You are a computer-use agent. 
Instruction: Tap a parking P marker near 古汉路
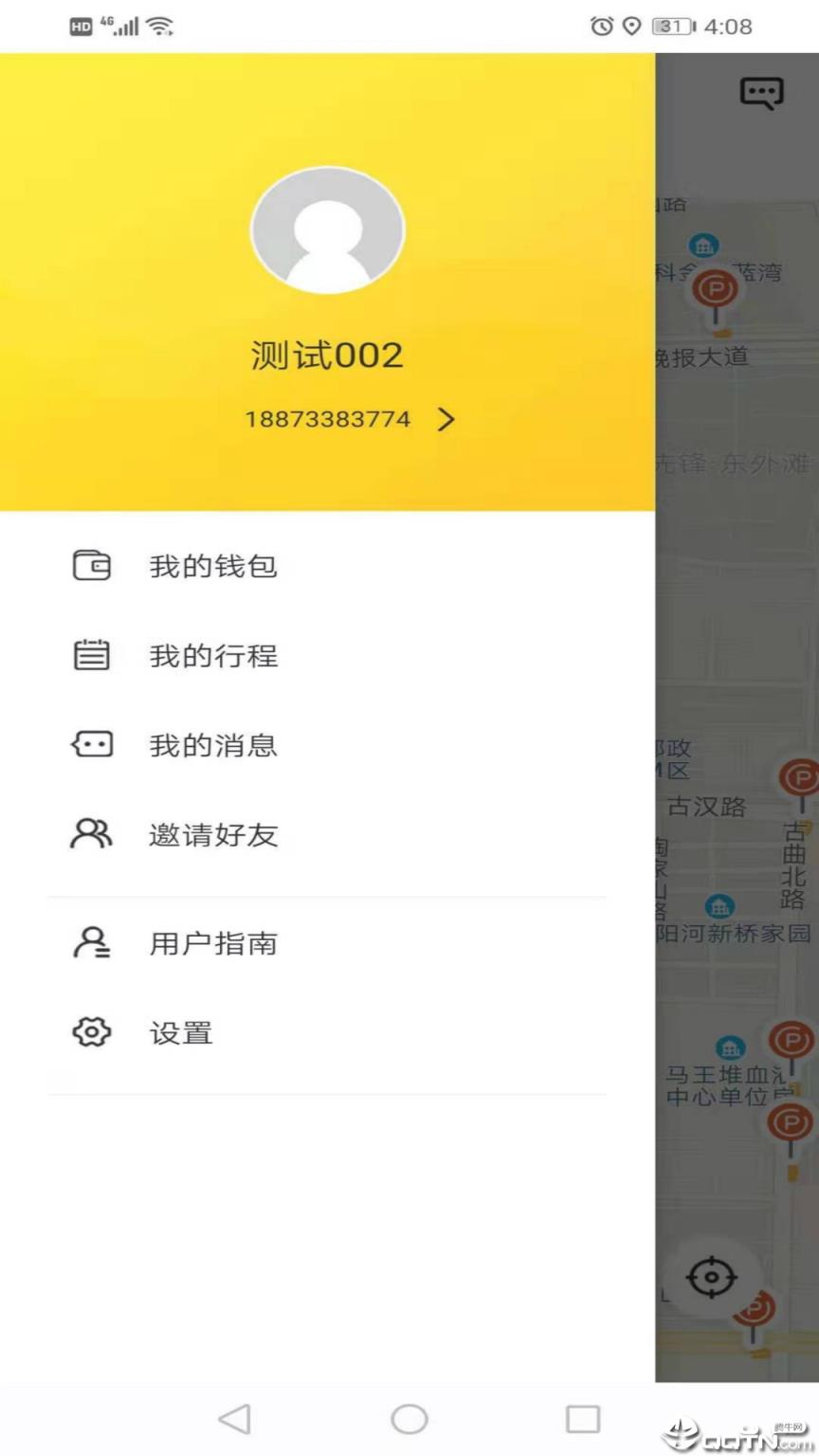(800, 777)
